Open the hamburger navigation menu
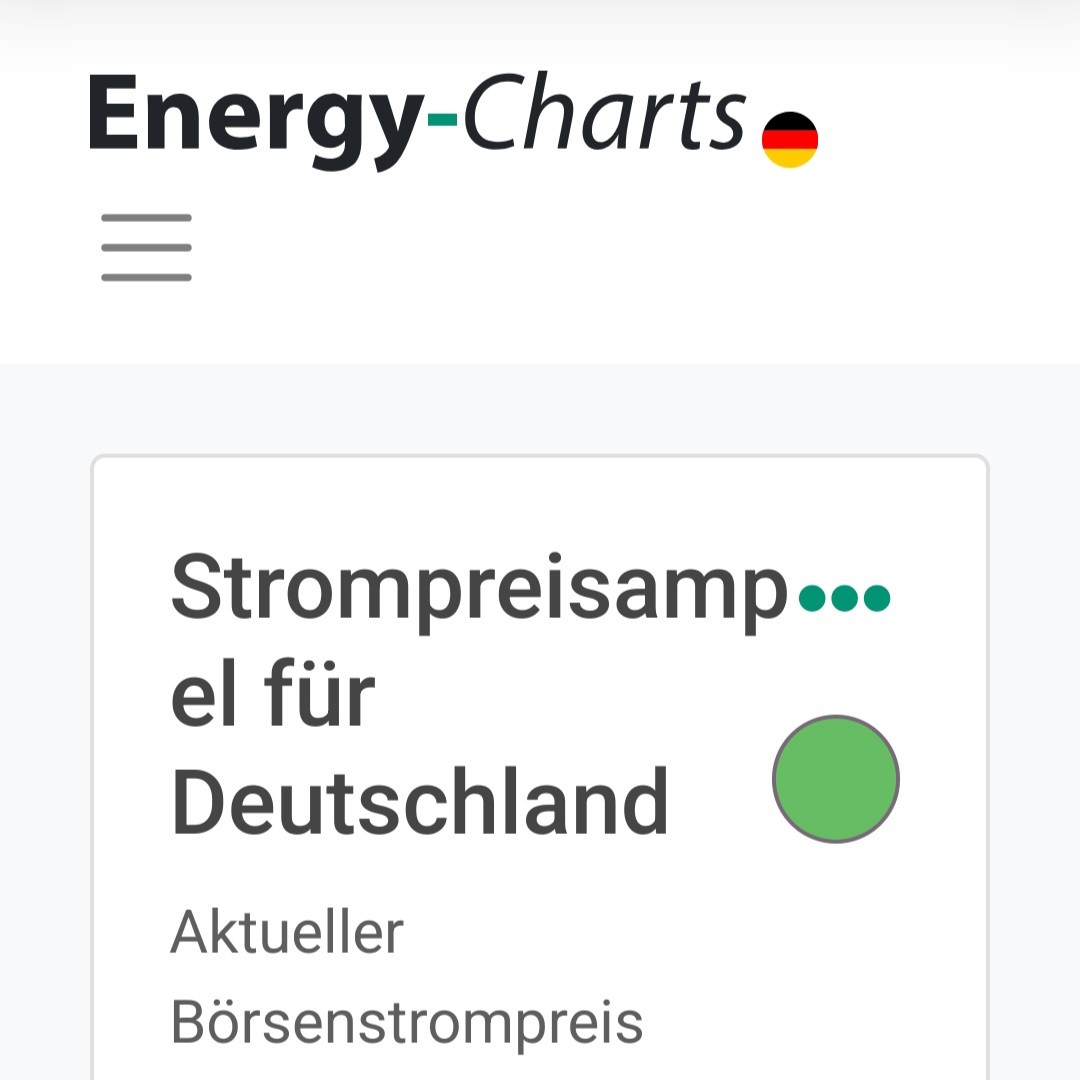Viewport: 1080px width, 1080px height. click(146, 247)
